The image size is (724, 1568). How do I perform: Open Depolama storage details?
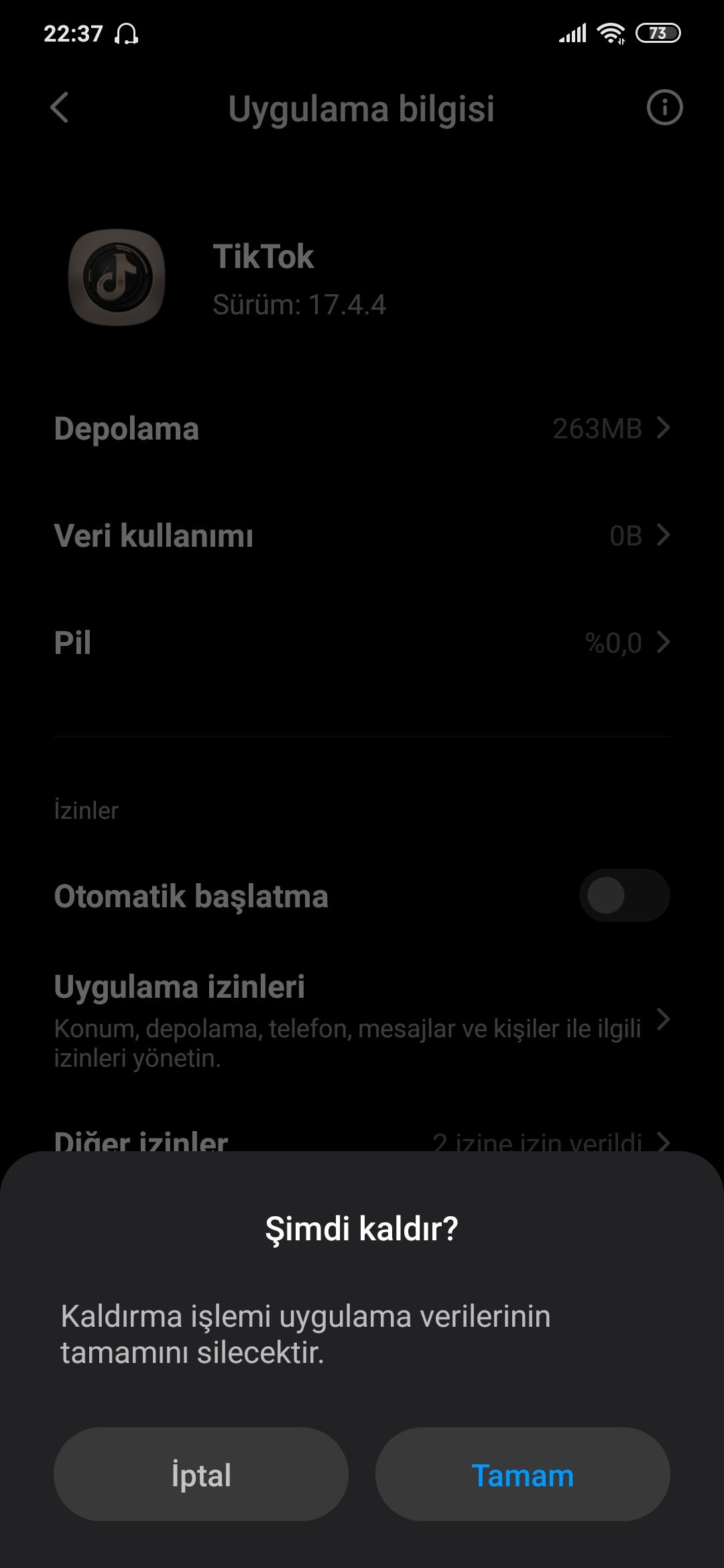click(x=362, y=429)
